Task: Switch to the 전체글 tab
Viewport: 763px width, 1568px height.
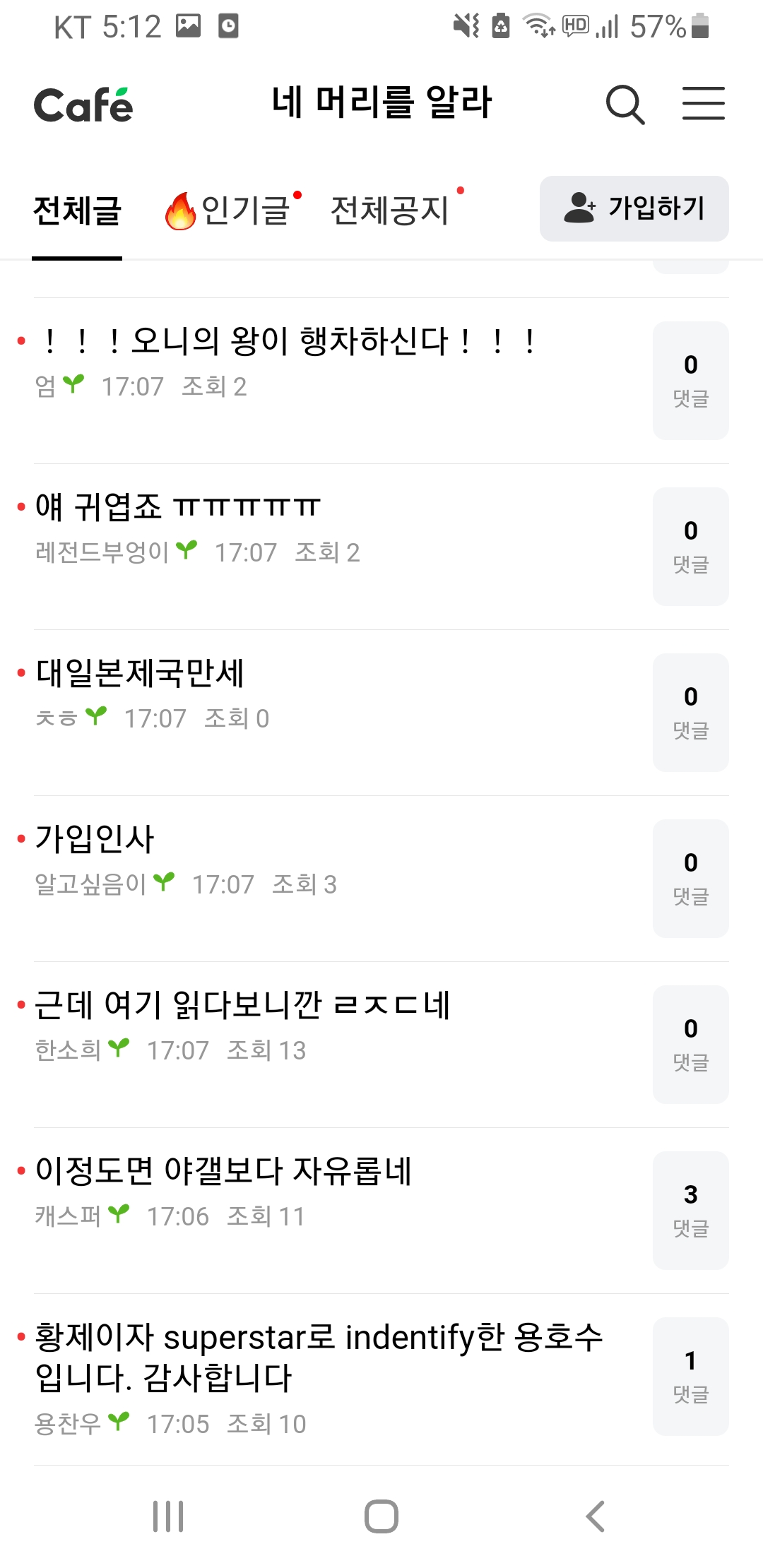Action: coord(77,210)
